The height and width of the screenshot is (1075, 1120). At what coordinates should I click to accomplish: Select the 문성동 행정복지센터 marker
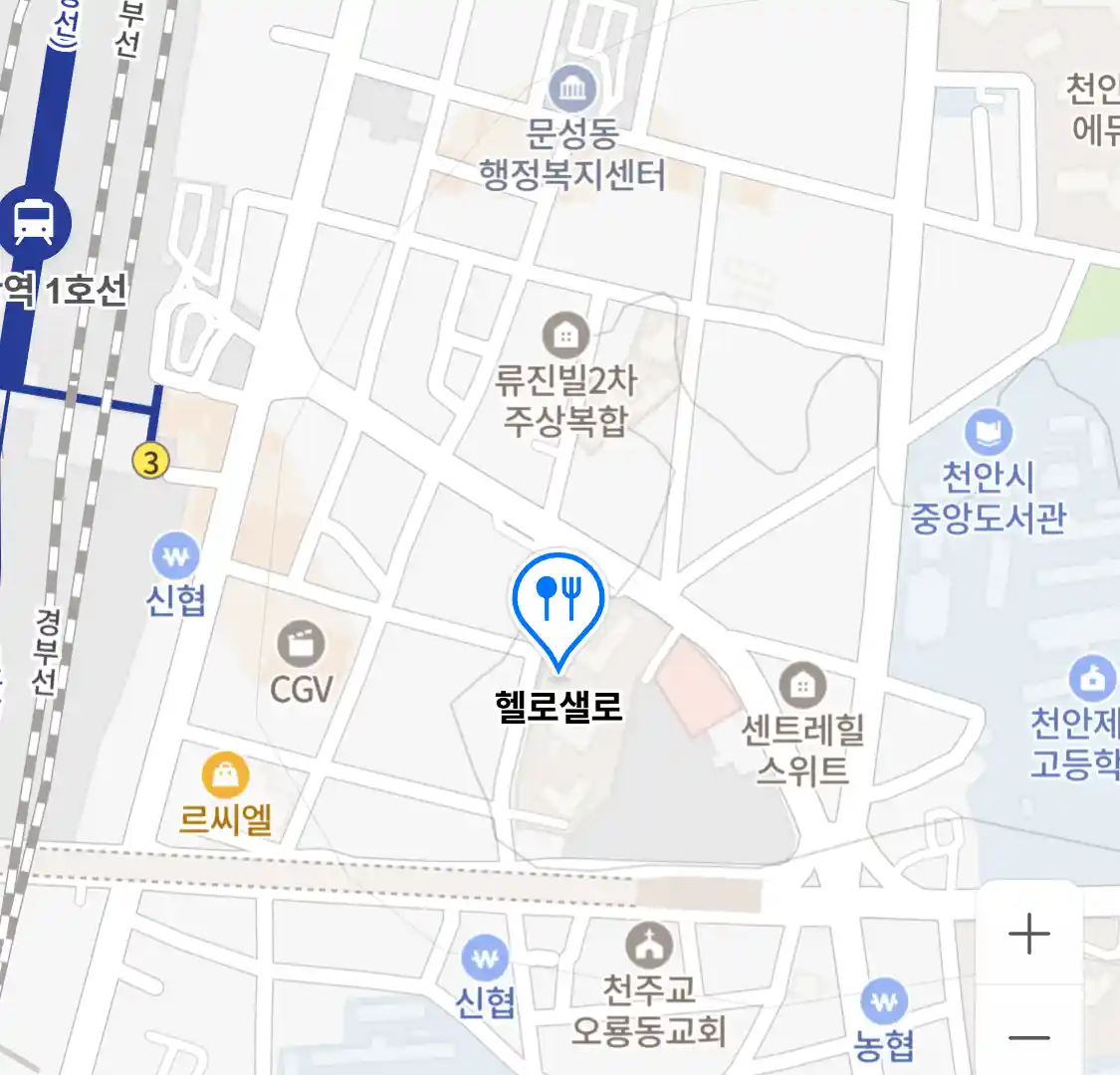click(x=572, y=92)
